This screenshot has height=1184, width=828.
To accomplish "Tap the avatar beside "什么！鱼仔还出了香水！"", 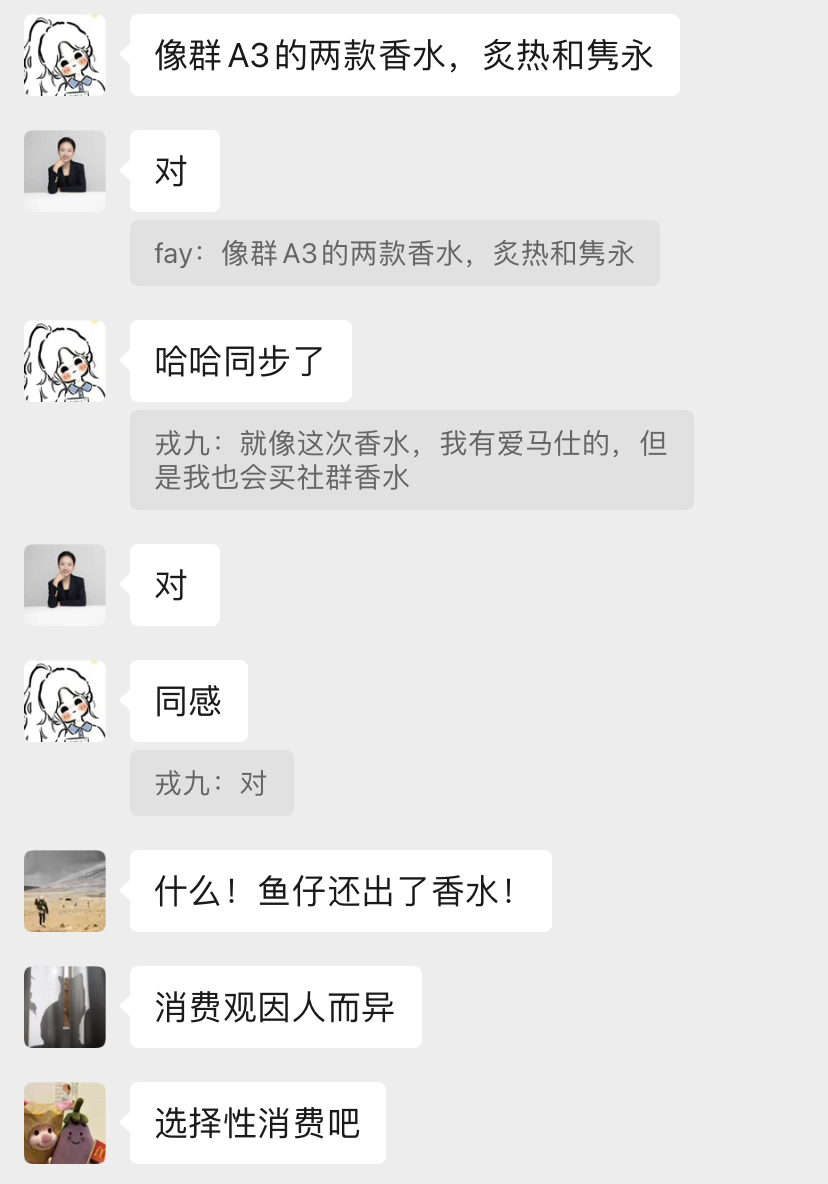I will [65, 891].
